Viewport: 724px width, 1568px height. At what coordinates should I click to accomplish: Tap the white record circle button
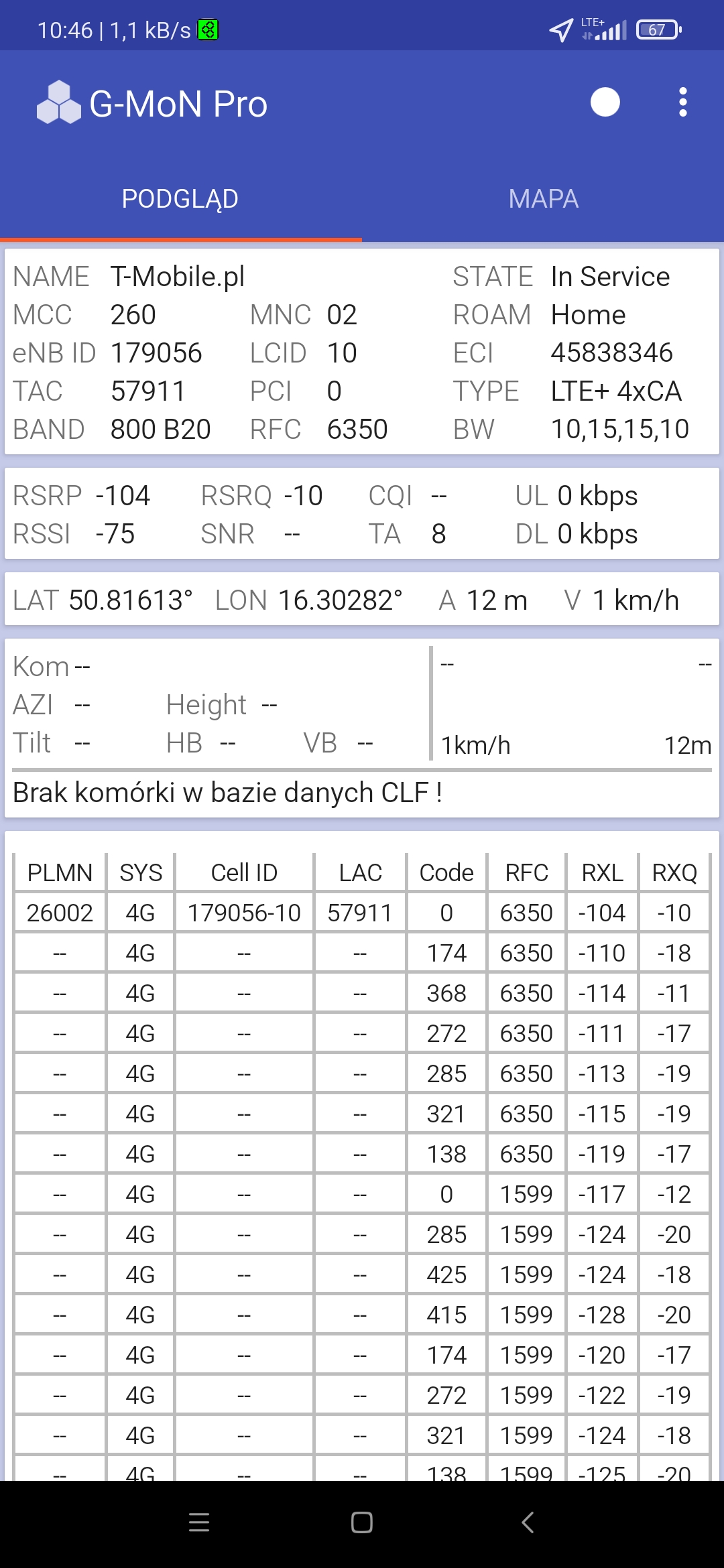coord(605,103)
